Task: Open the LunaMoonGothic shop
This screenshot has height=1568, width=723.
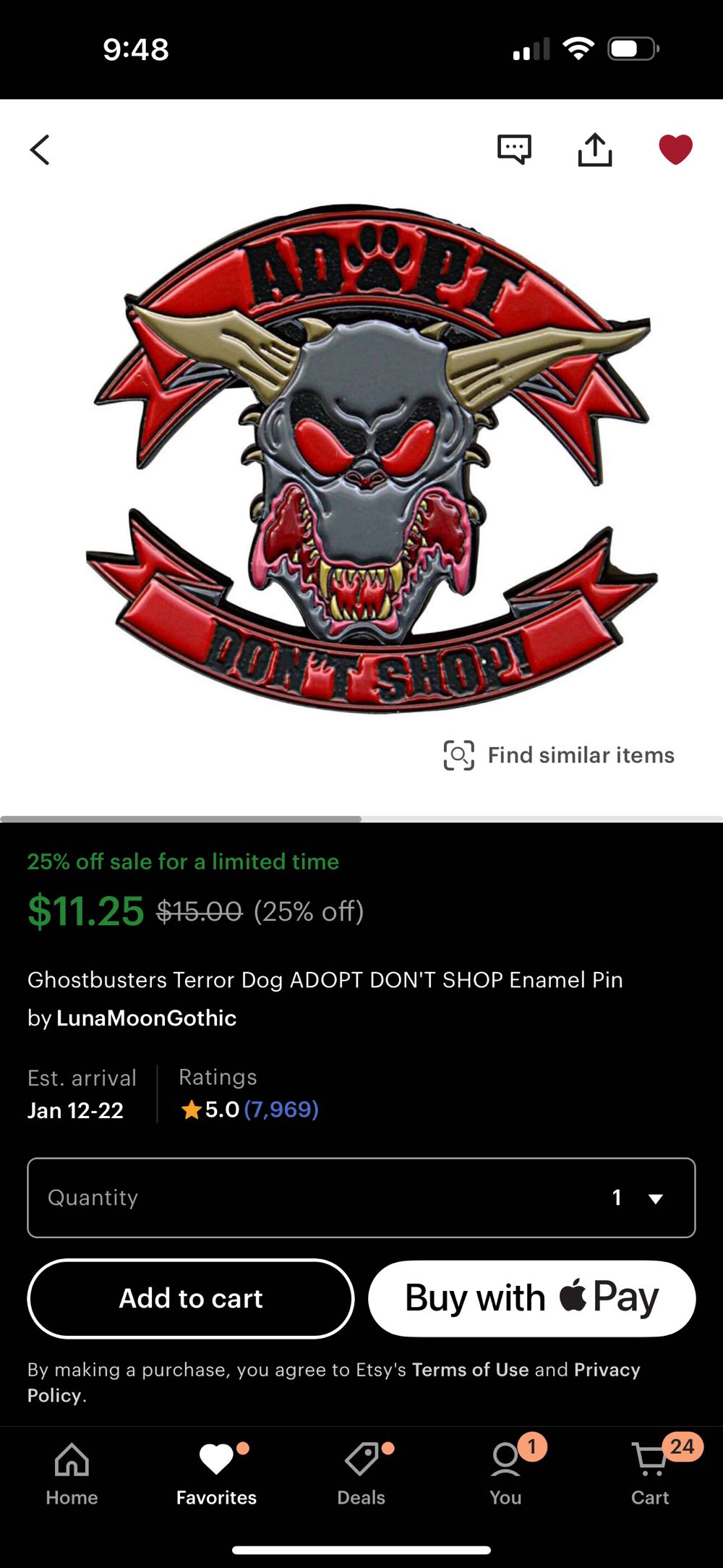Action: click(146, 1018)
